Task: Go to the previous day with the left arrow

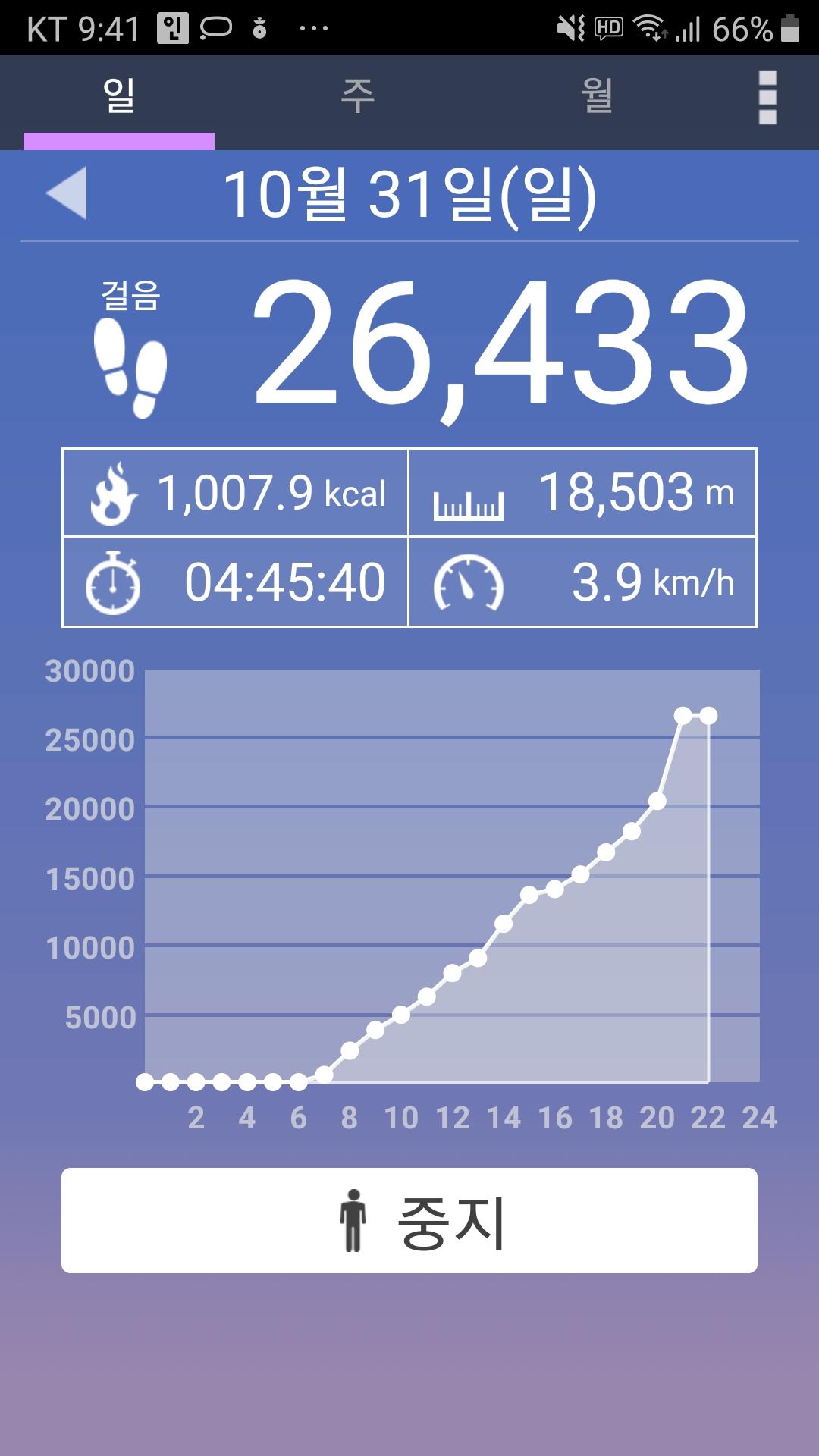Action: coord(67,193)
